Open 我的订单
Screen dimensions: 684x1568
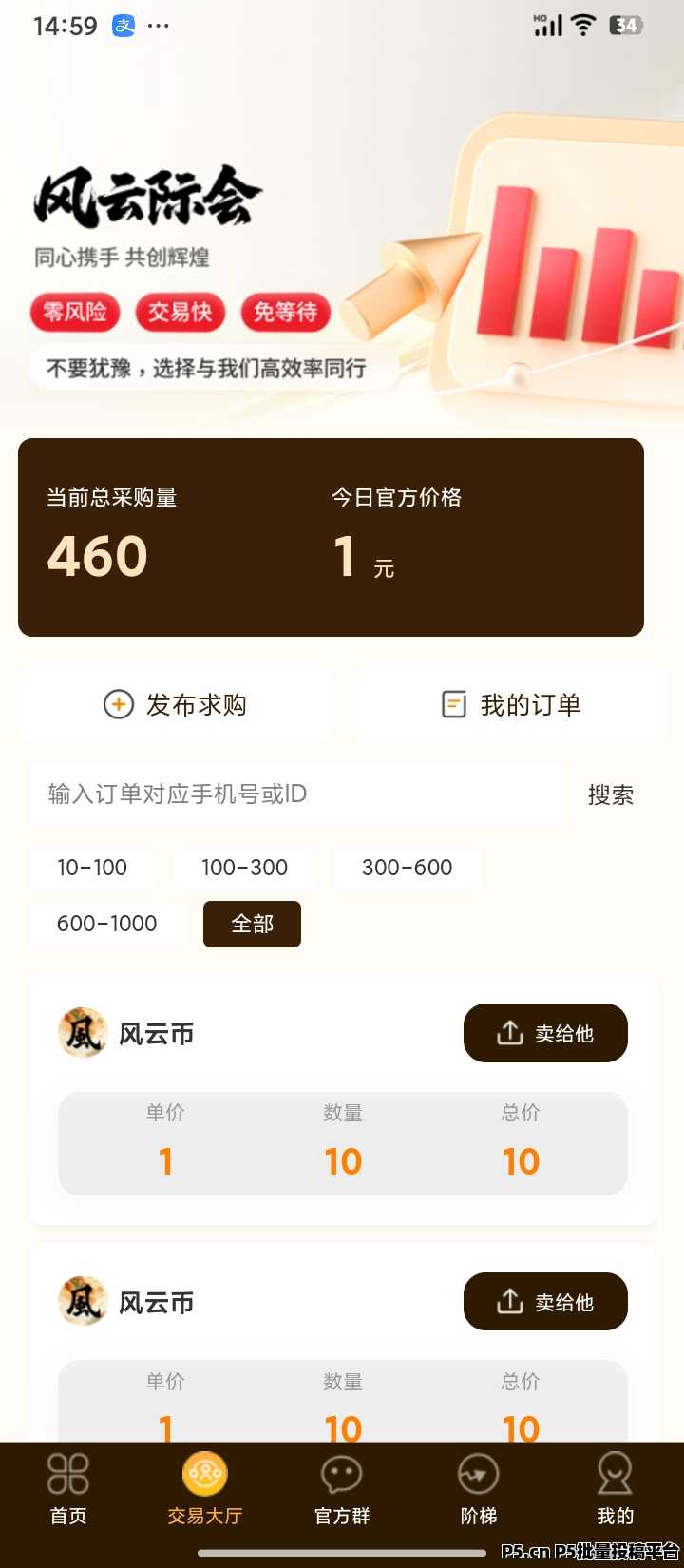[x=510, y=705]
